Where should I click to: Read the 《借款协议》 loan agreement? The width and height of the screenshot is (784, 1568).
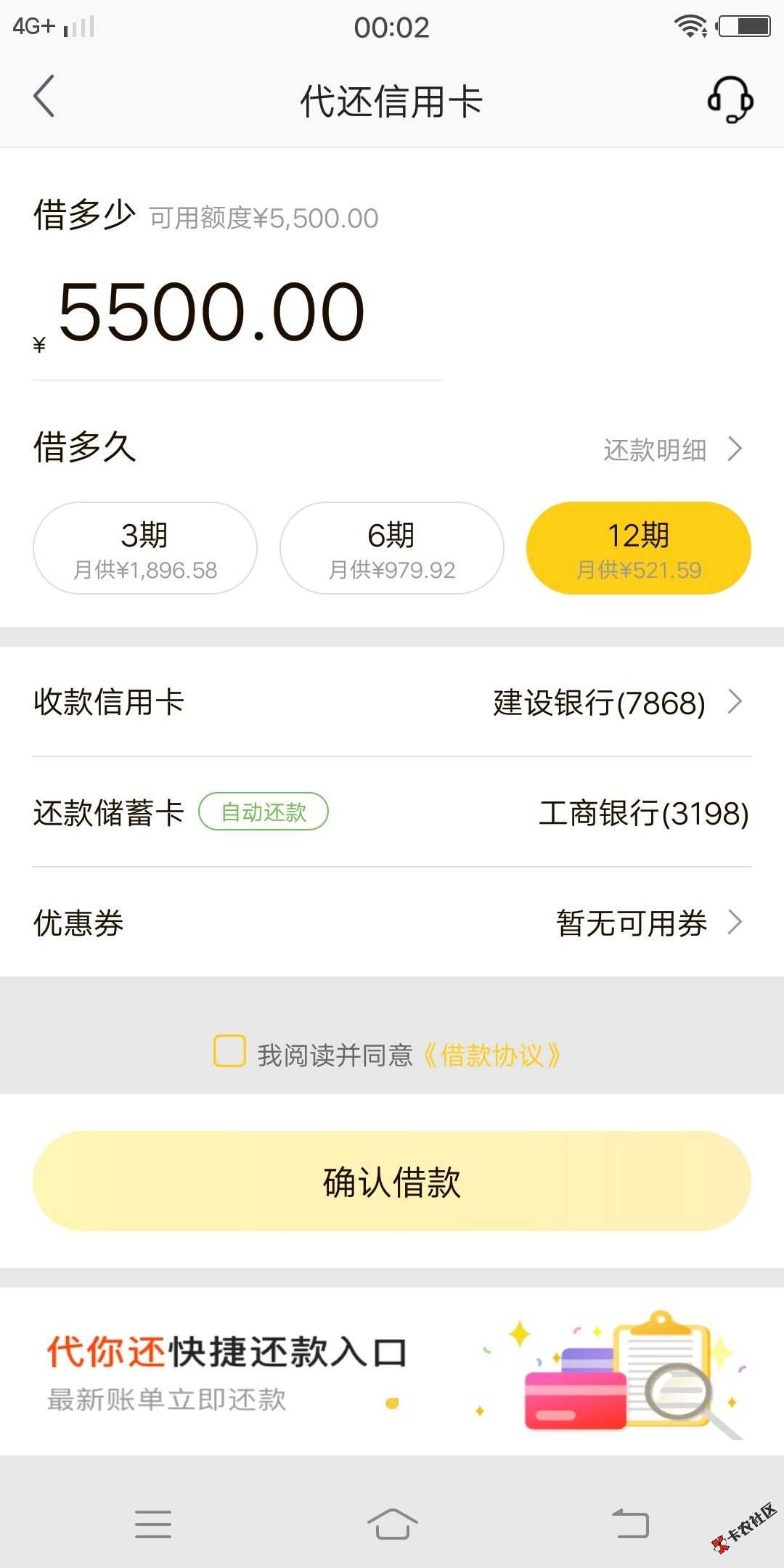(492, 1055)
